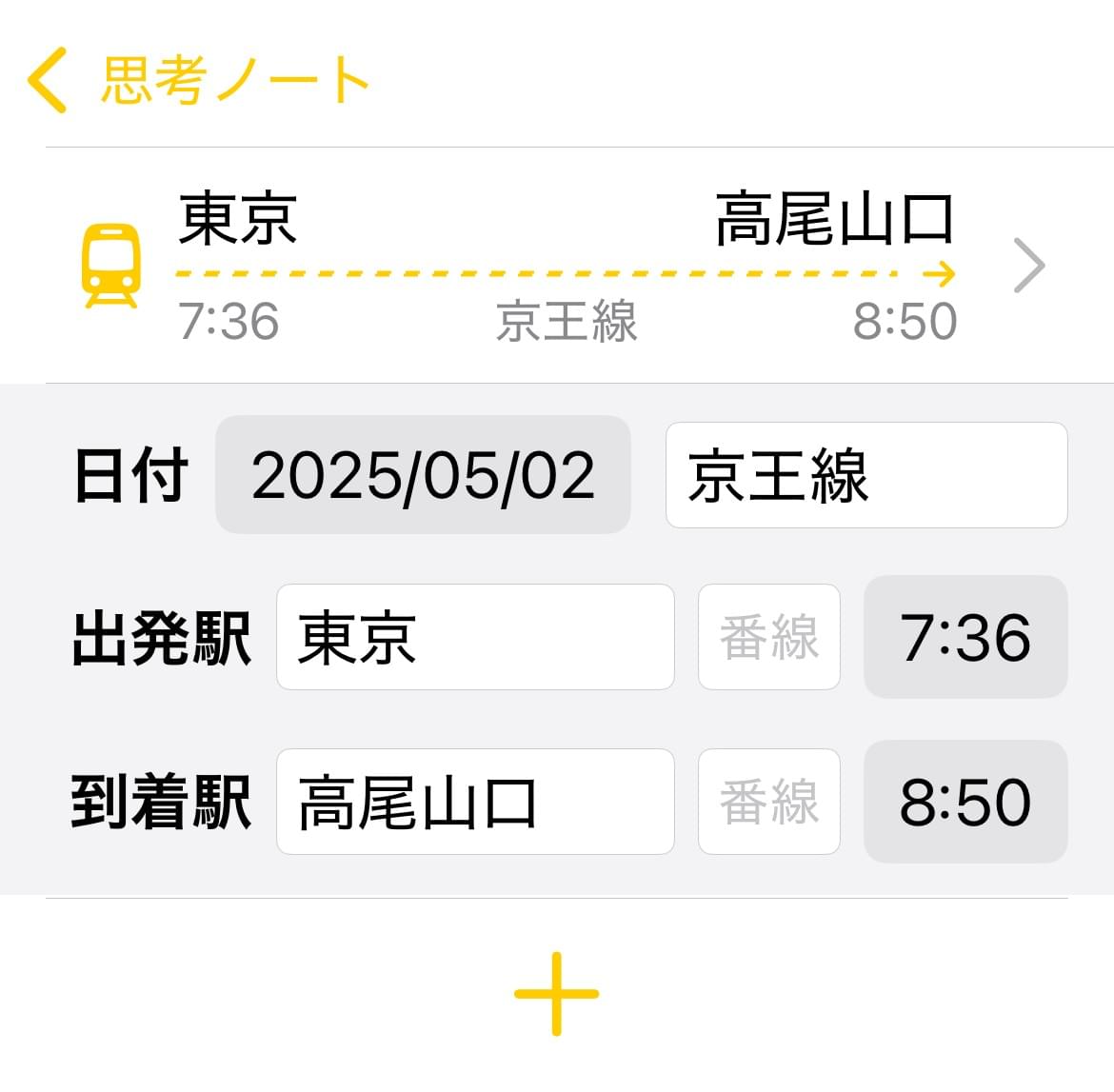Edit the departure station field 東京

(x=474, y=637)
